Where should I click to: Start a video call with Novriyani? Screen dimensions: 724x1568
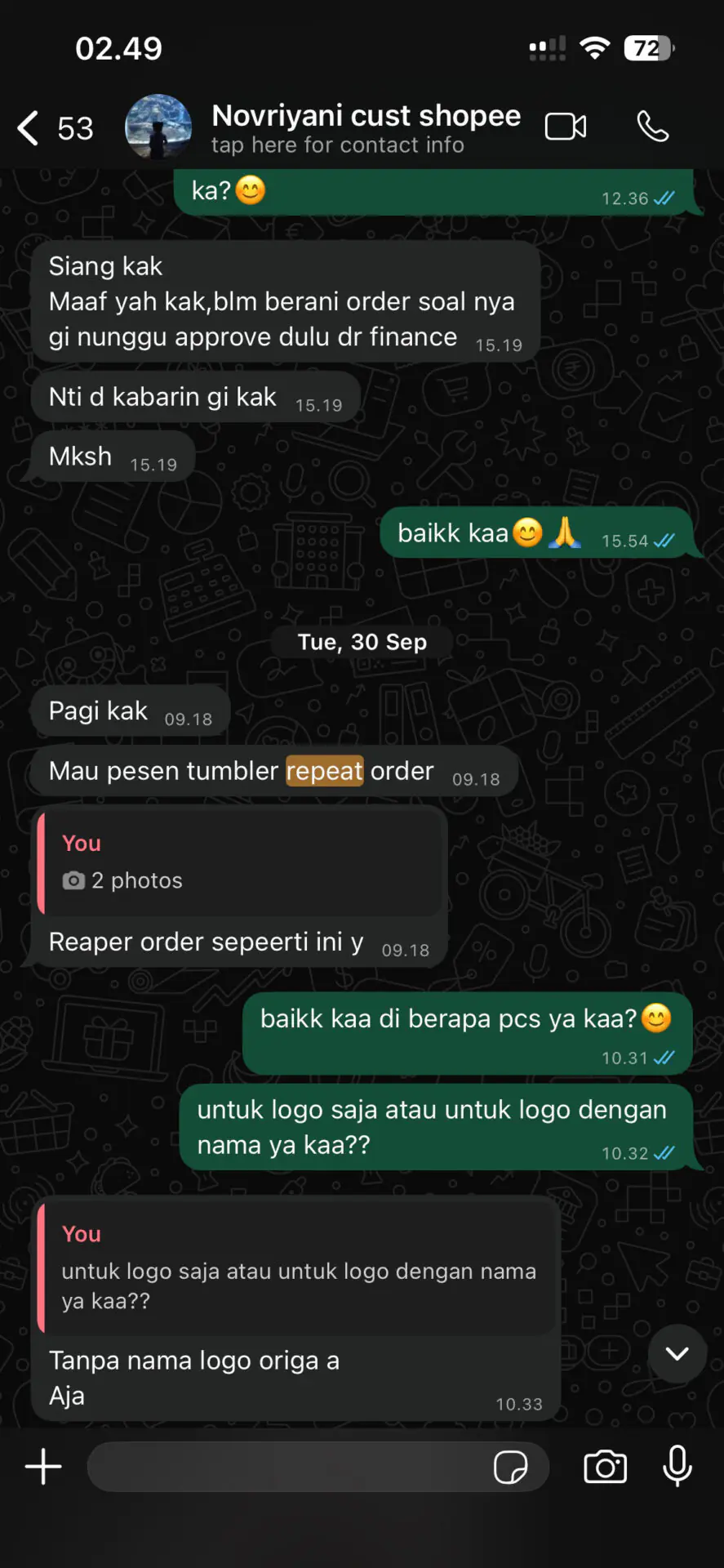[x=565, y=127]
